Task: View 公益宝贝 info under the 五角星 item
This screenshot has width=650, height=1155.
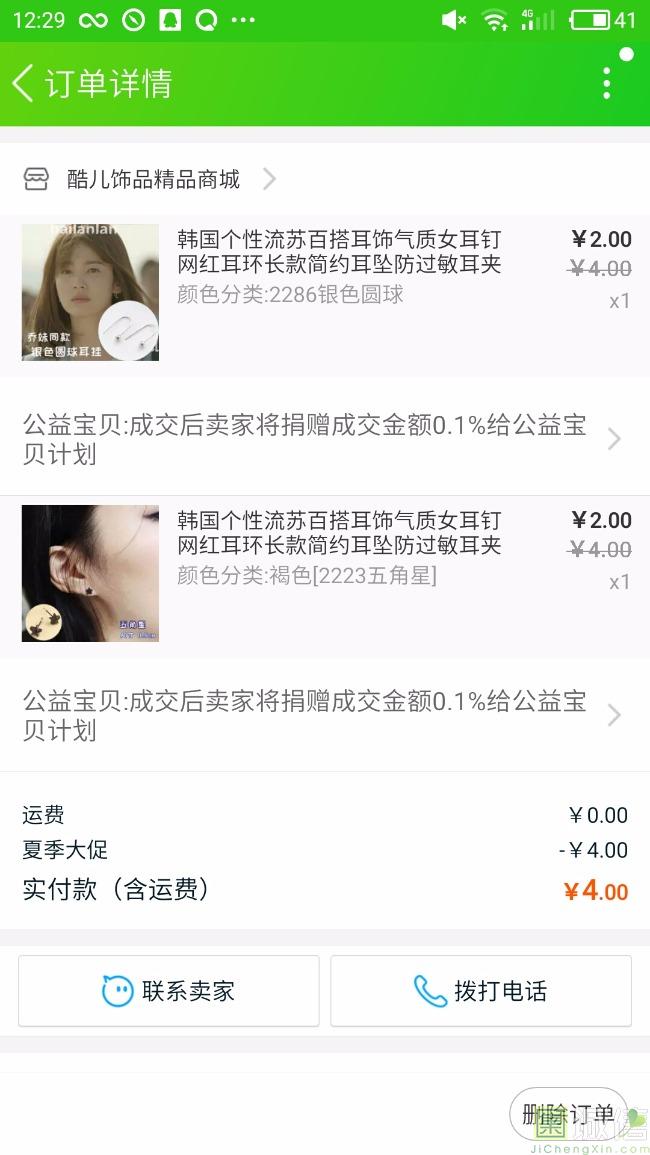Action: [x=325, y=715]
